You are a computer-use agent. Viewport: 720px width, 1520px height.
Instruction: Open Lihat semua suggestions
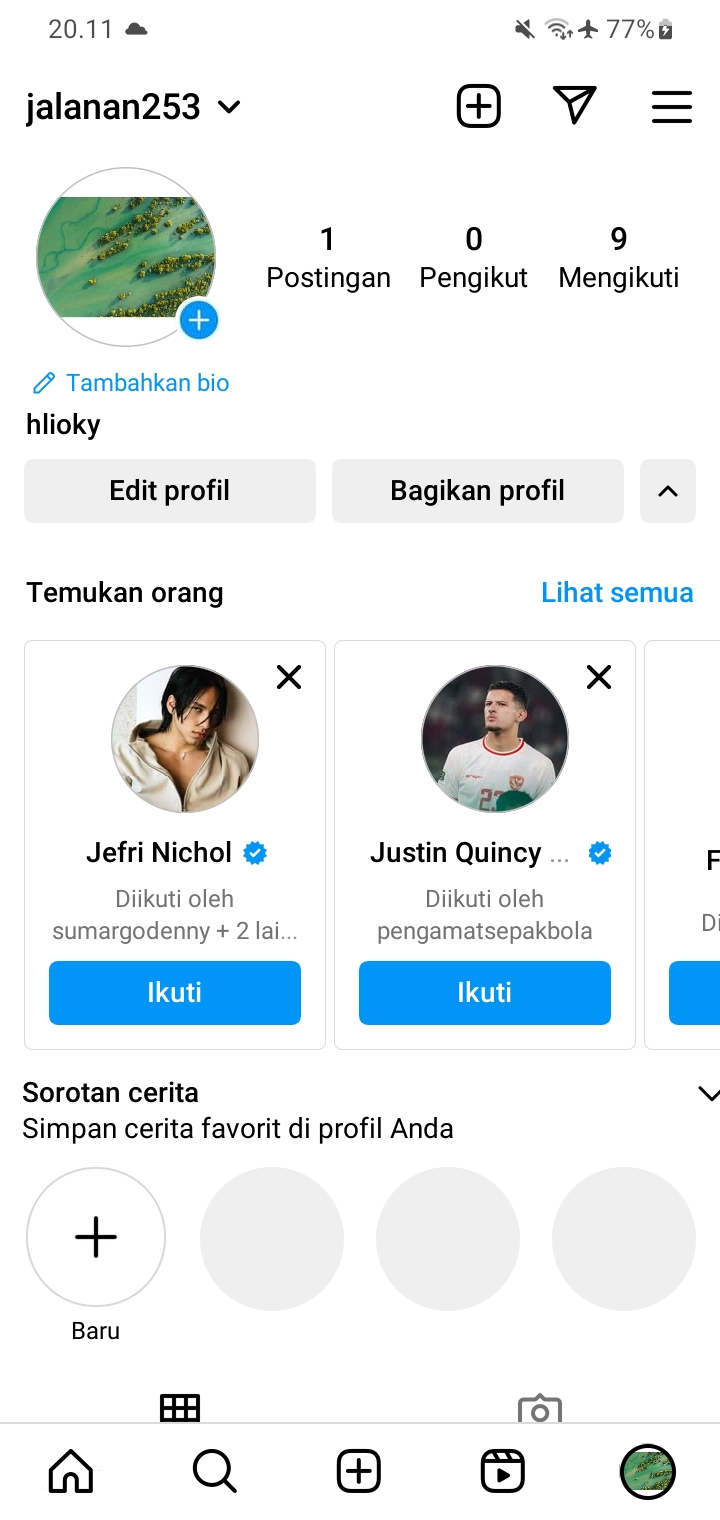[x=616, y=592]
